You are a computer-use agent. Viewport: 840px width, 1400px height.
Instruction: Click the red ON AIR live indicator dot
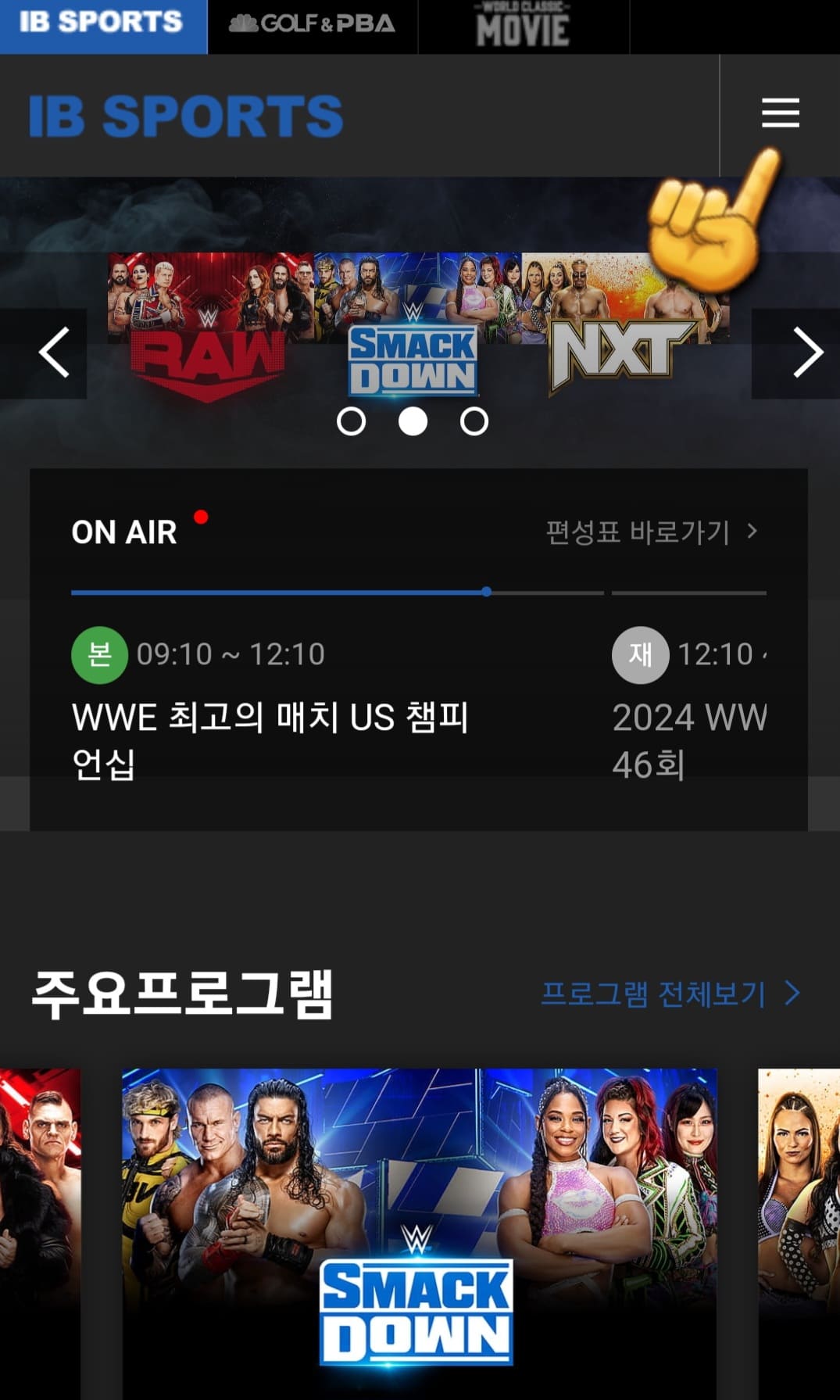click(x=202, y=515)
